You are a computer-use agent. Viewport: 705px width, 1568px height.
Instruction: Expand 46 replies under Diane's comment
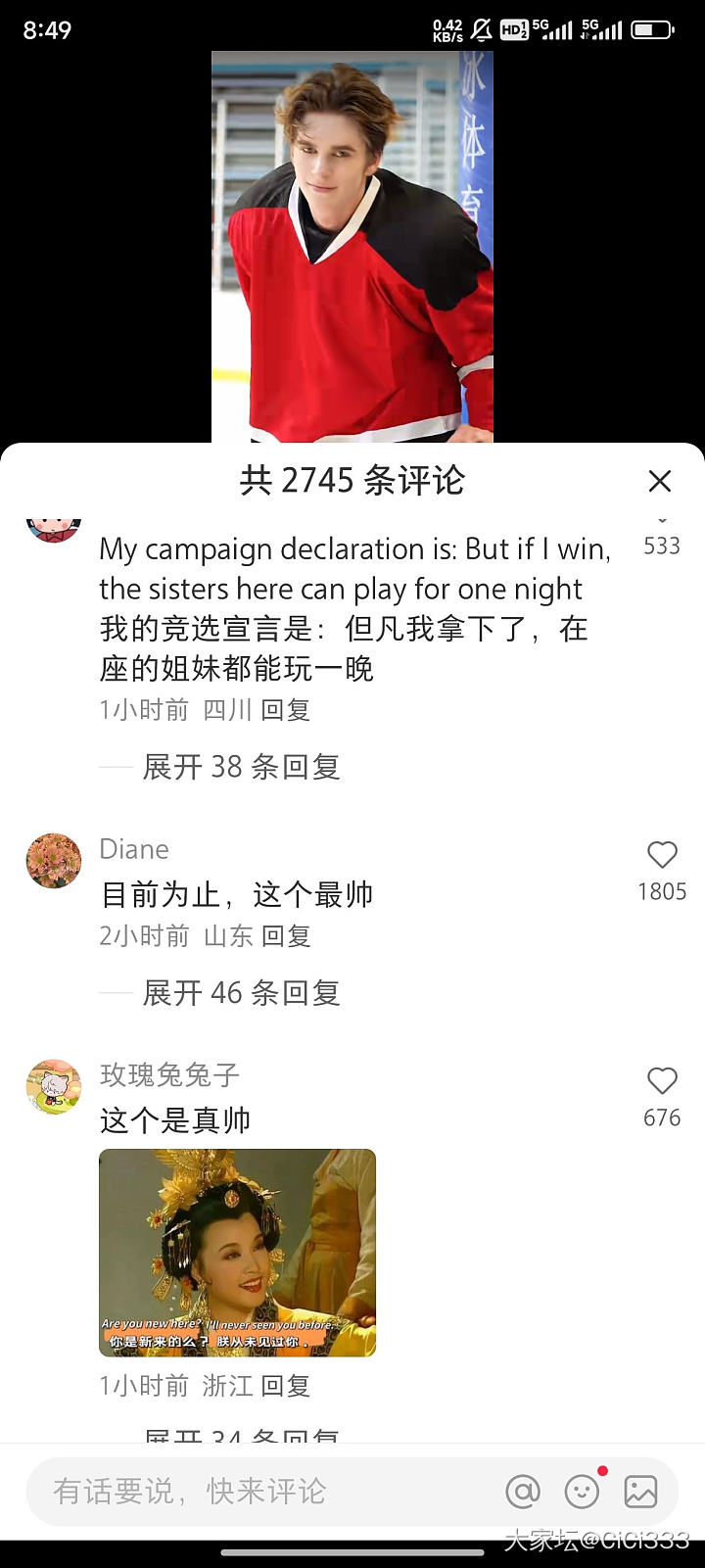(241, 993)
